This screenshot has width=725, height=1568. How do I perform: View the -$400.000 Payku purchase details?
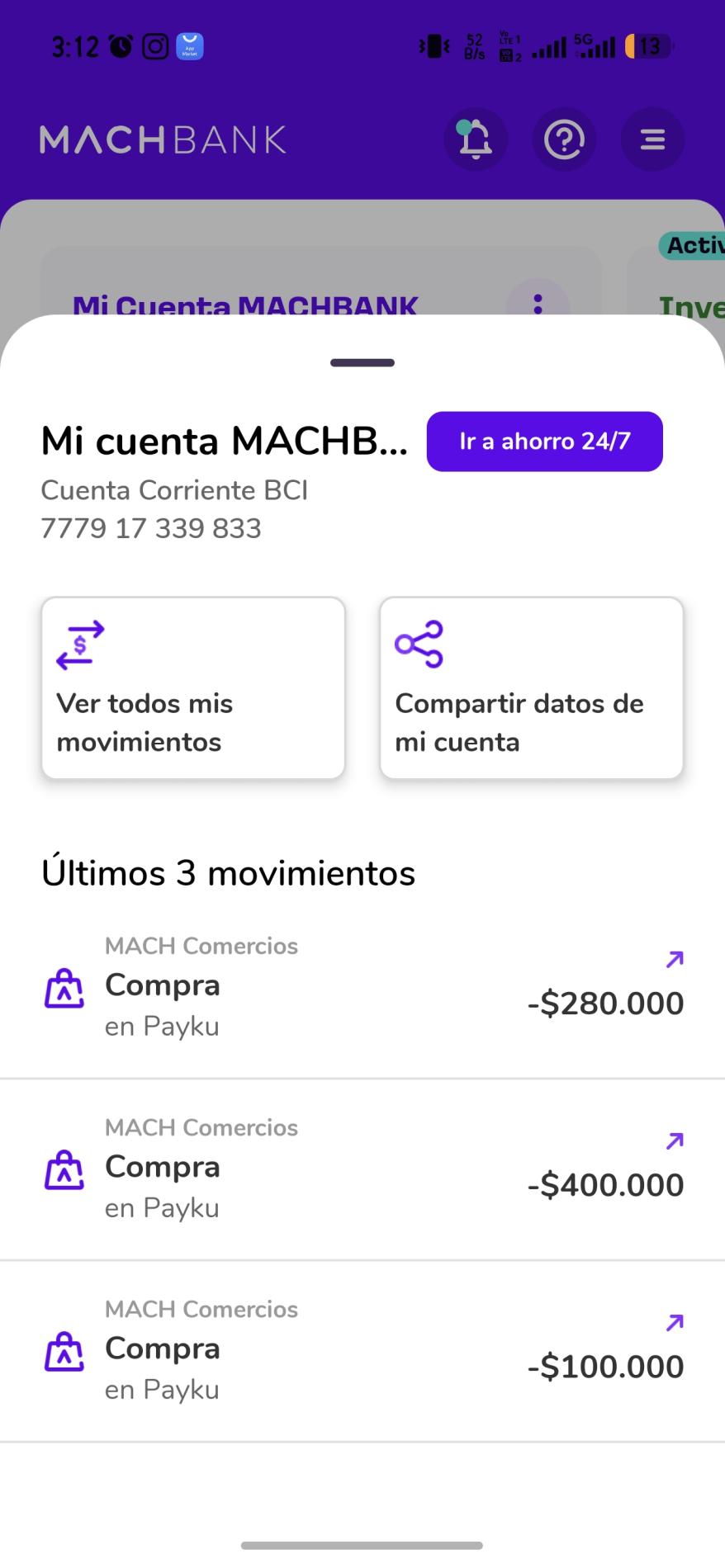[x=362, y=1169]
